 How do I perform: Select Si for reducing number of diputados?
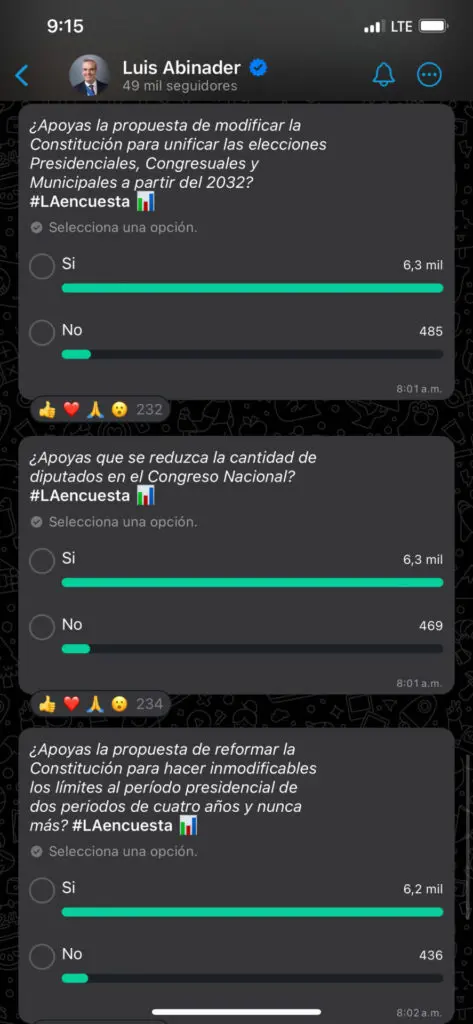(42, 561)
